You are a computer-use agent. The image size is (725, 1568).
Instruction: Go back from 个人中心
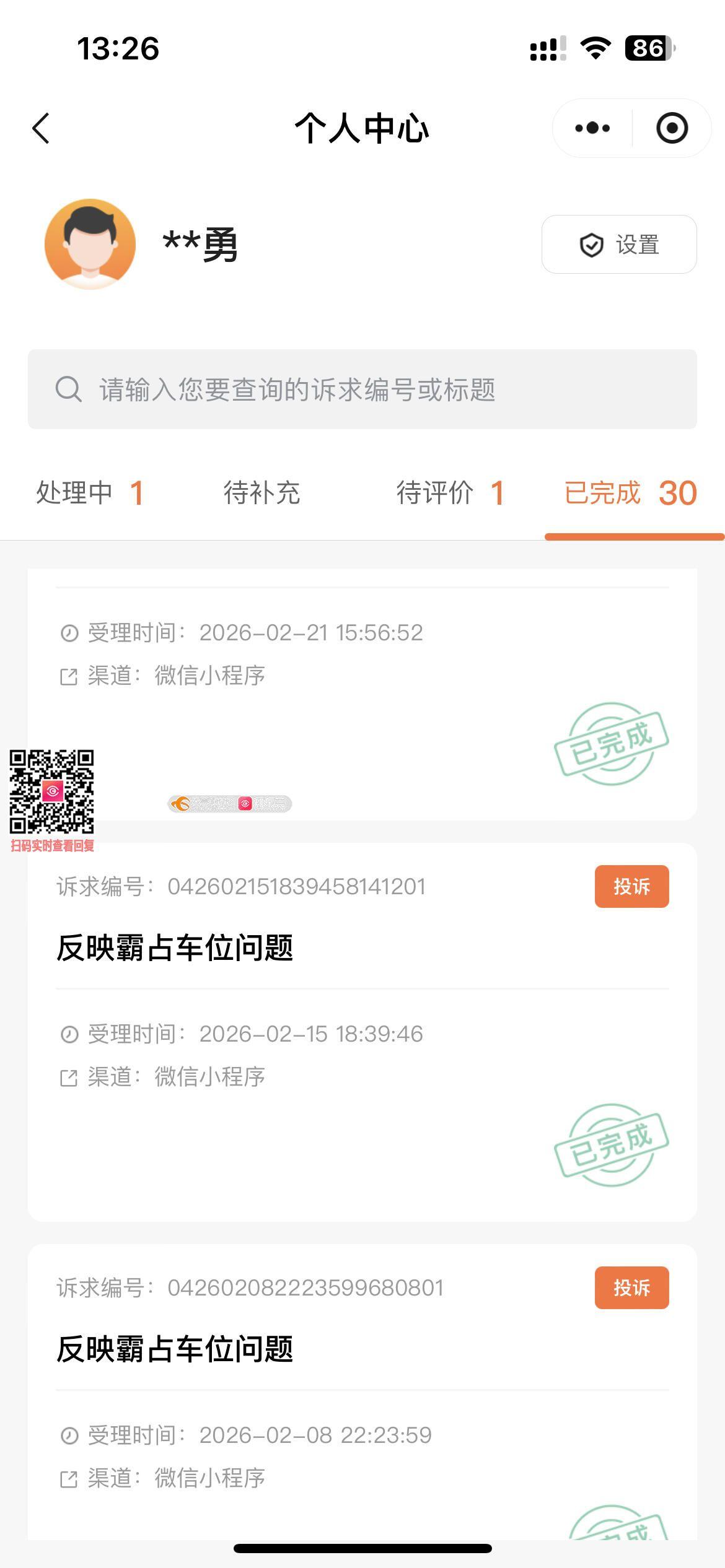click(x=41, y=129)
